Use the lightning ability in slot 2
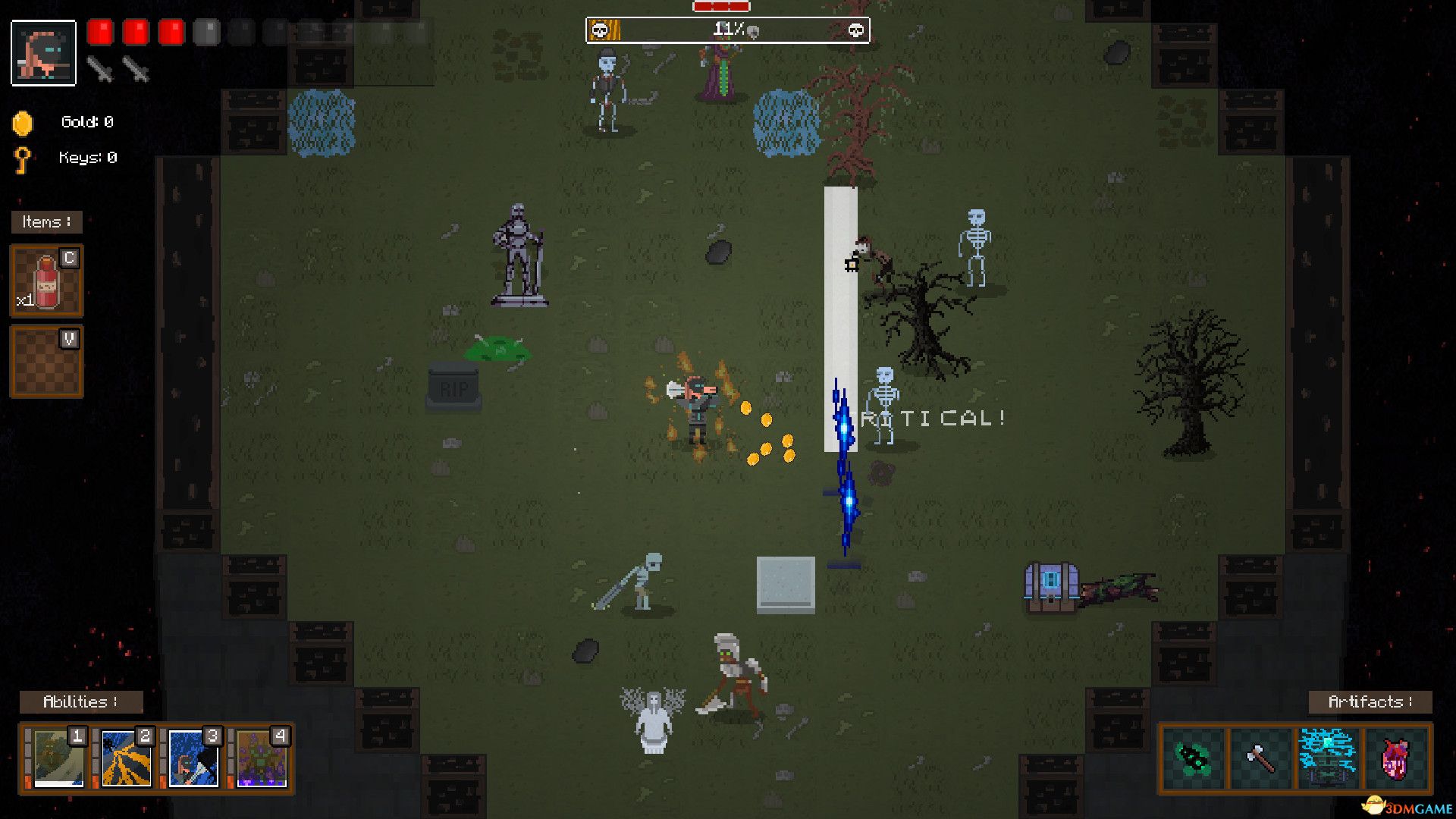1456x819 pixels. pyautogui.click(x=126, y=758)
